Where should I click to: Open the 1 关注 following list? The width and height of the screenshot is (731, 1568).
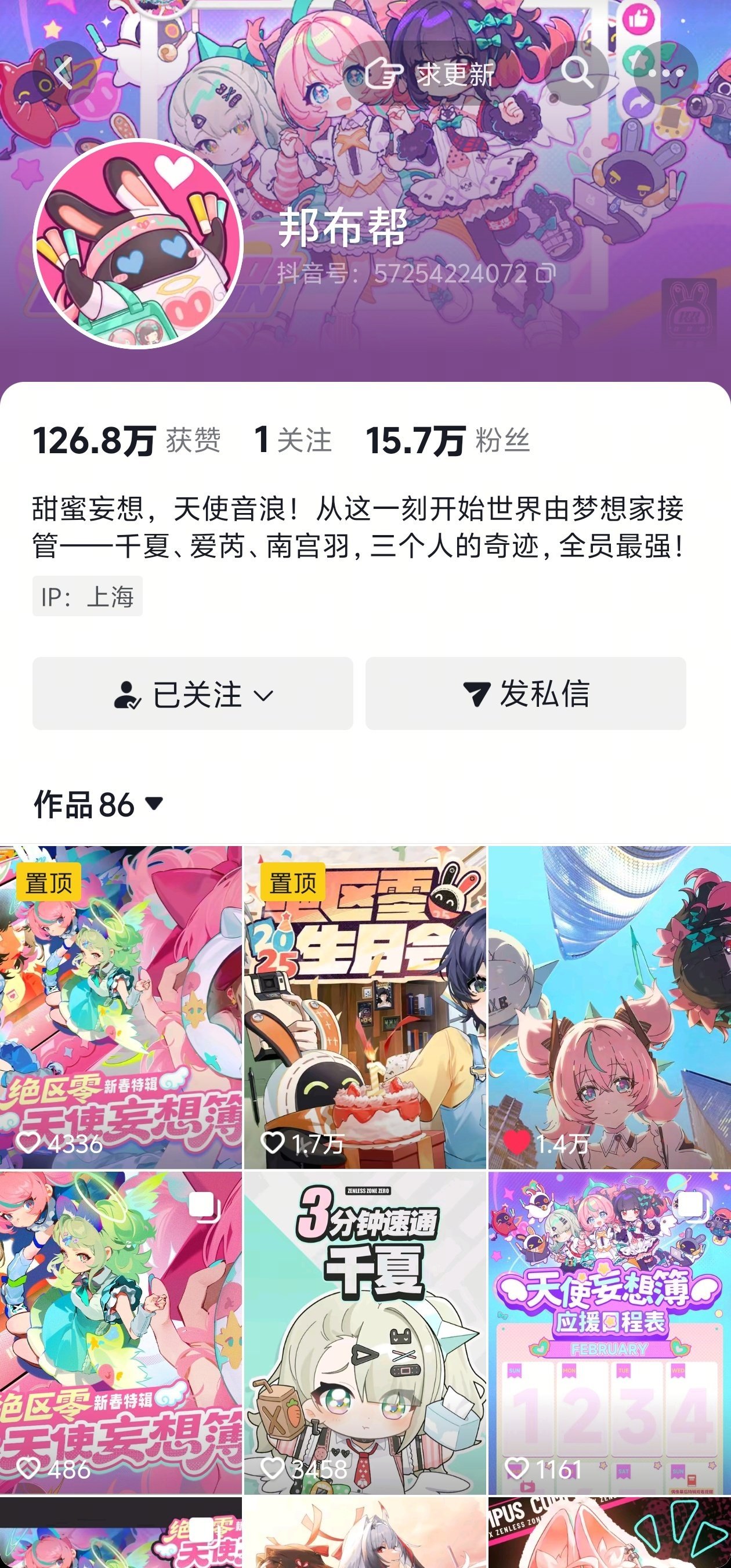[293, 440]
